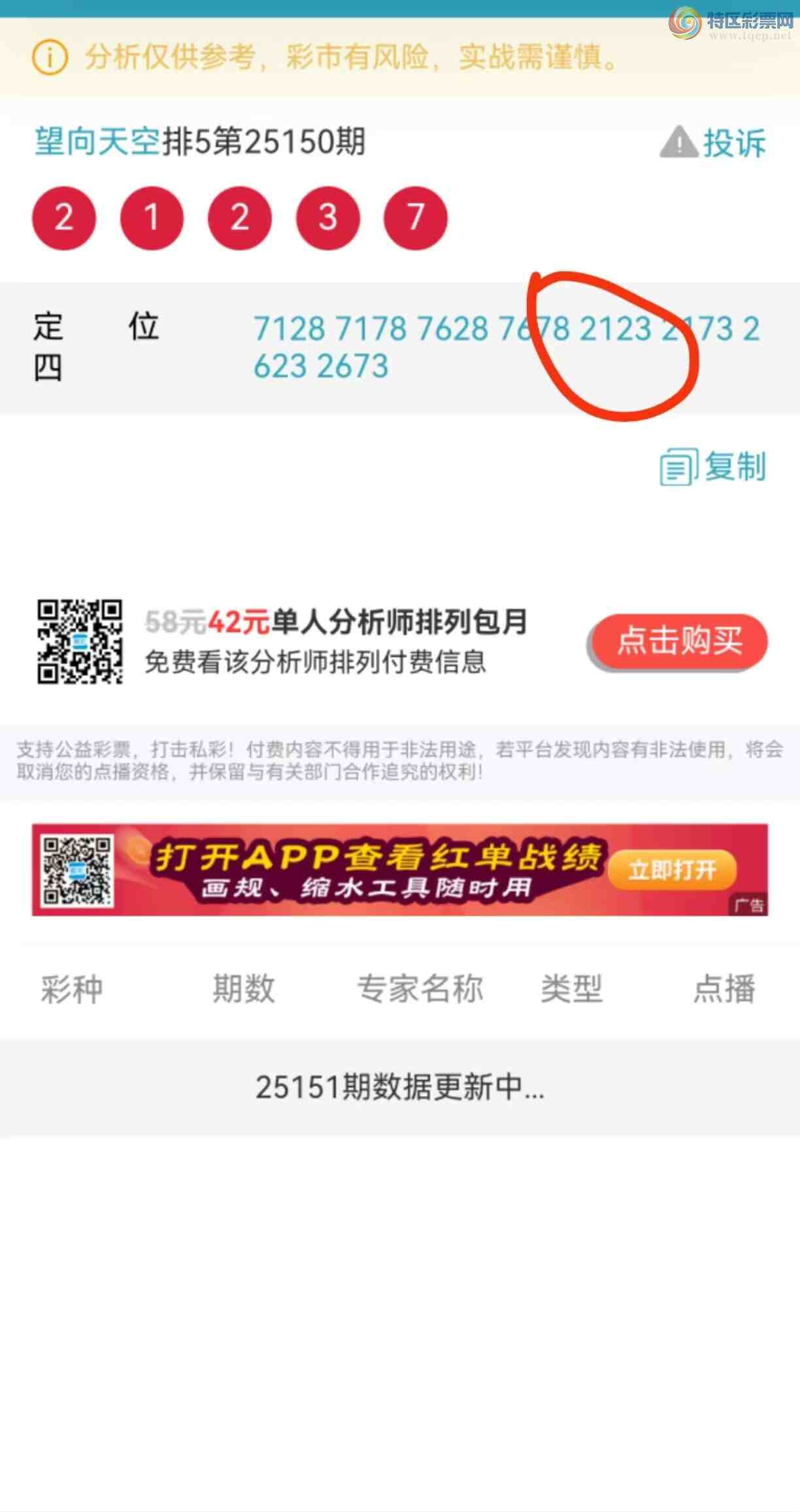The image size is (800, 1512).
Task: Click the red ball showing number 7
Action: click(416, 219)
